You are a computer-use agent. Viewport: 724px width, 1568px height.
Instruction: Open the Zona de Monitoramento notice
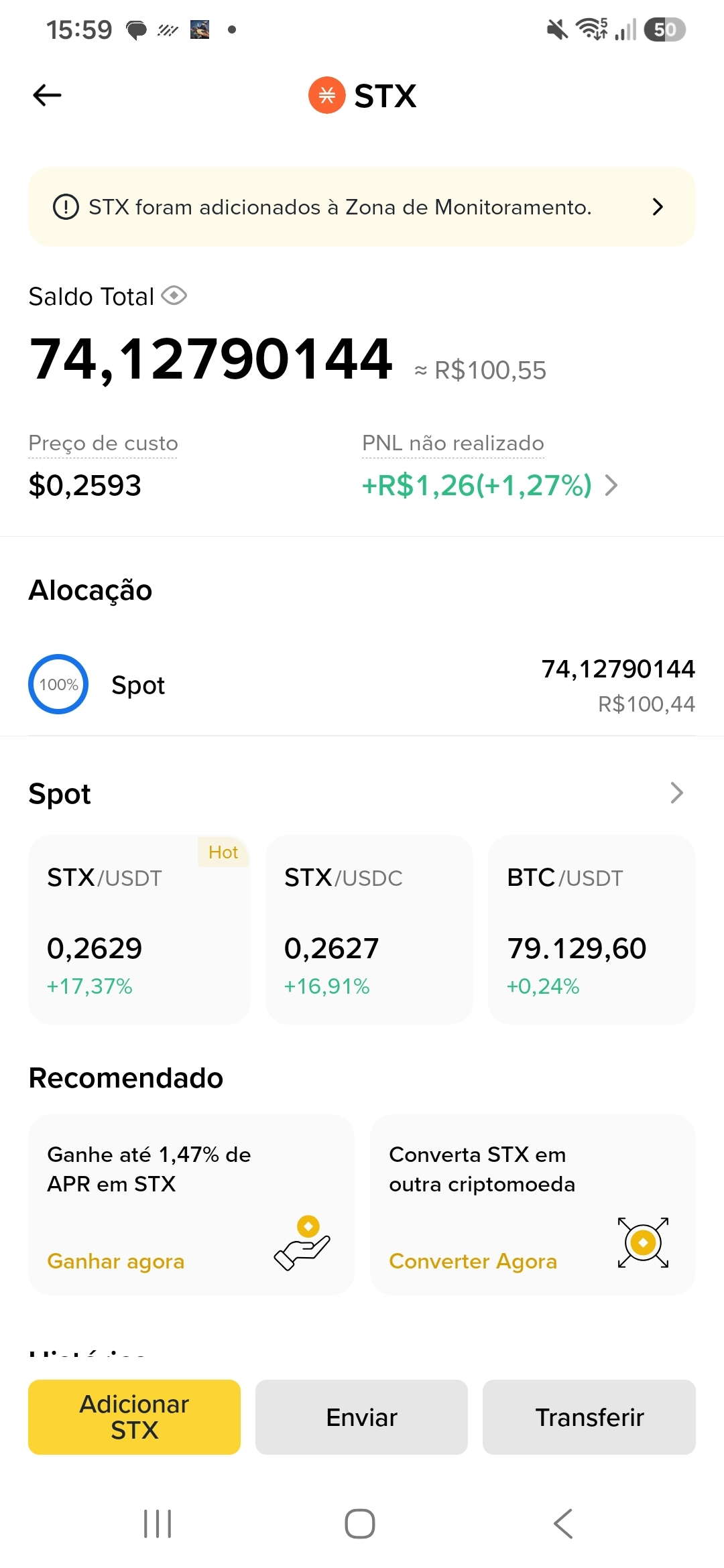(x=362, y=207)
